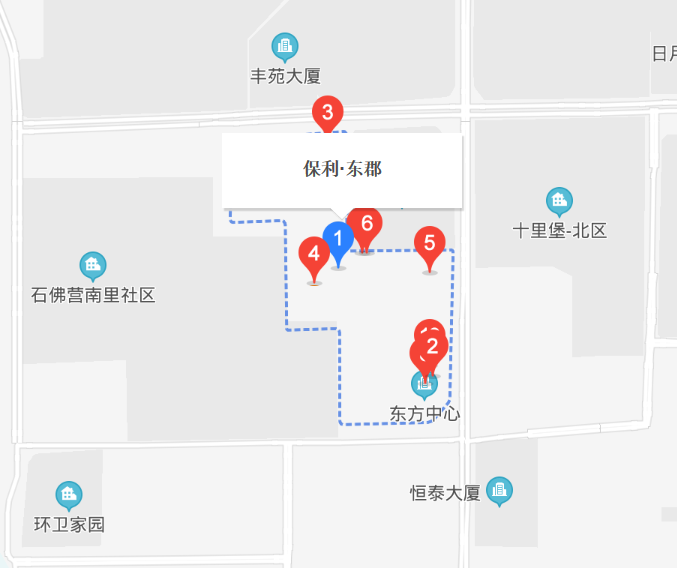Tap the 丰苑大厦 building icon
The image size is (677, 568).
point(285,46)
